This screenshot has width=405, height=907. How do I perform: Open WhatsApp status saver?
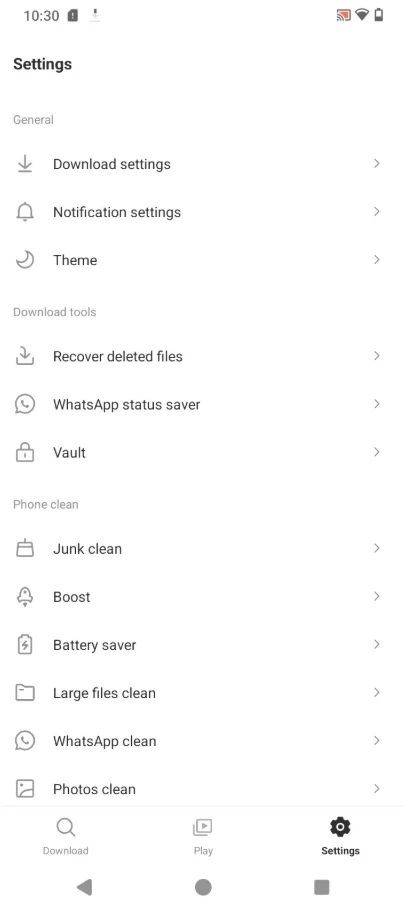(202, 404)
